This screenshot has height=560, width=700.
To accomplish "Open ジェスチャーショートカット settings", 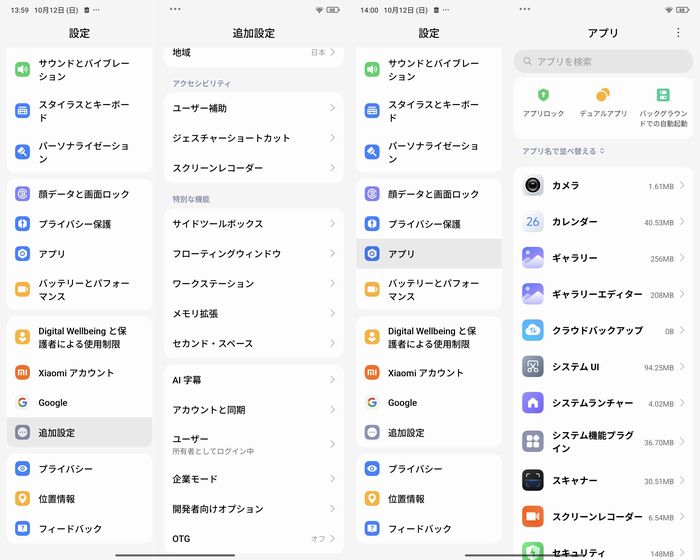I will (x=253, y=138).
